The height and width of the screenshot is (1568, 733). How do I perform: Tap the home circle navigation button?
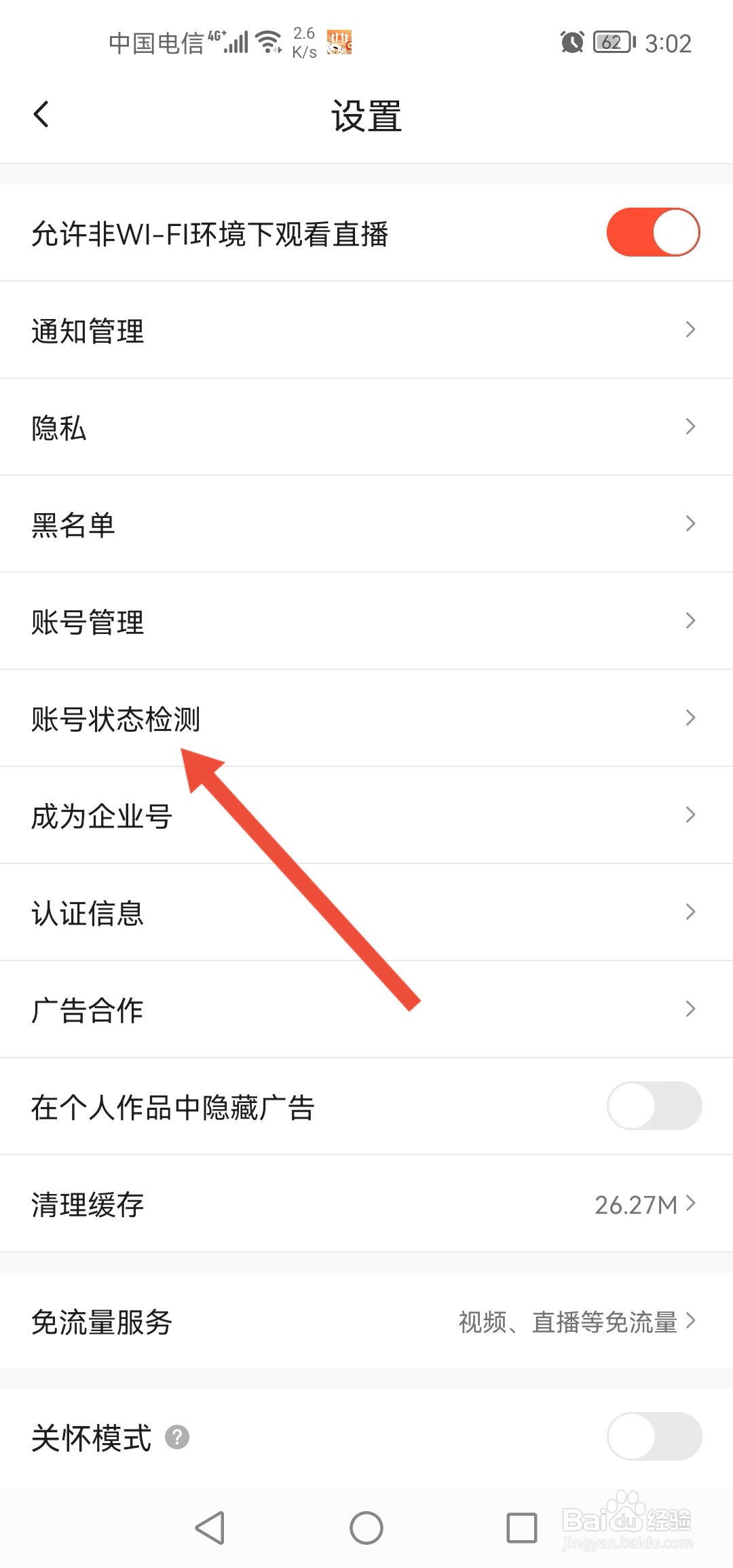(365, 1528)
